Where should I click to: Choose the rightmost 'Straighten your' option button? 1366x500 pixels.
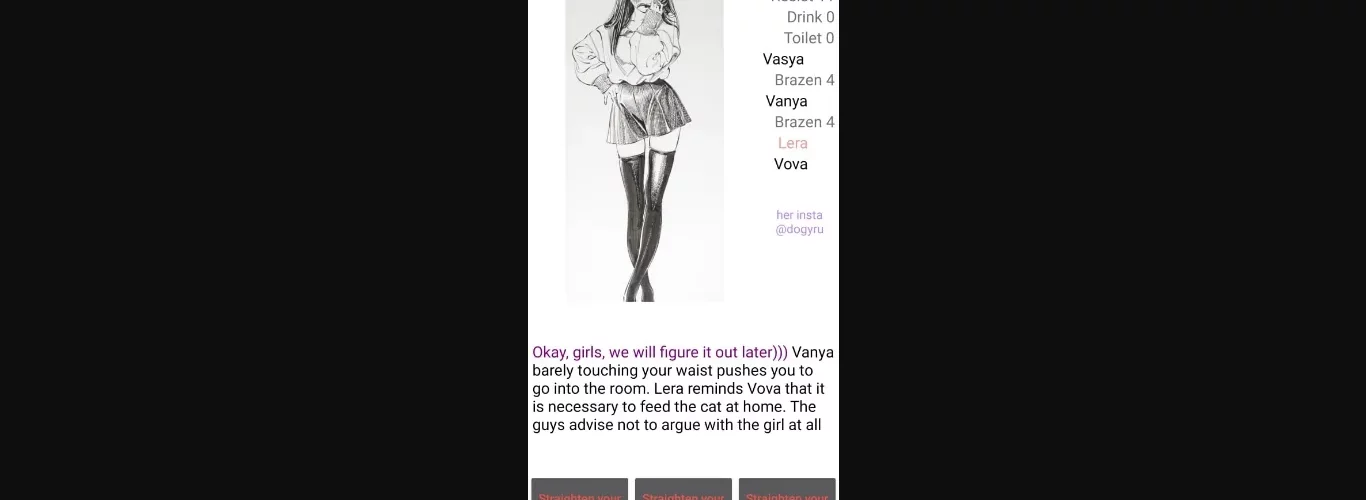tap(787, 490)
